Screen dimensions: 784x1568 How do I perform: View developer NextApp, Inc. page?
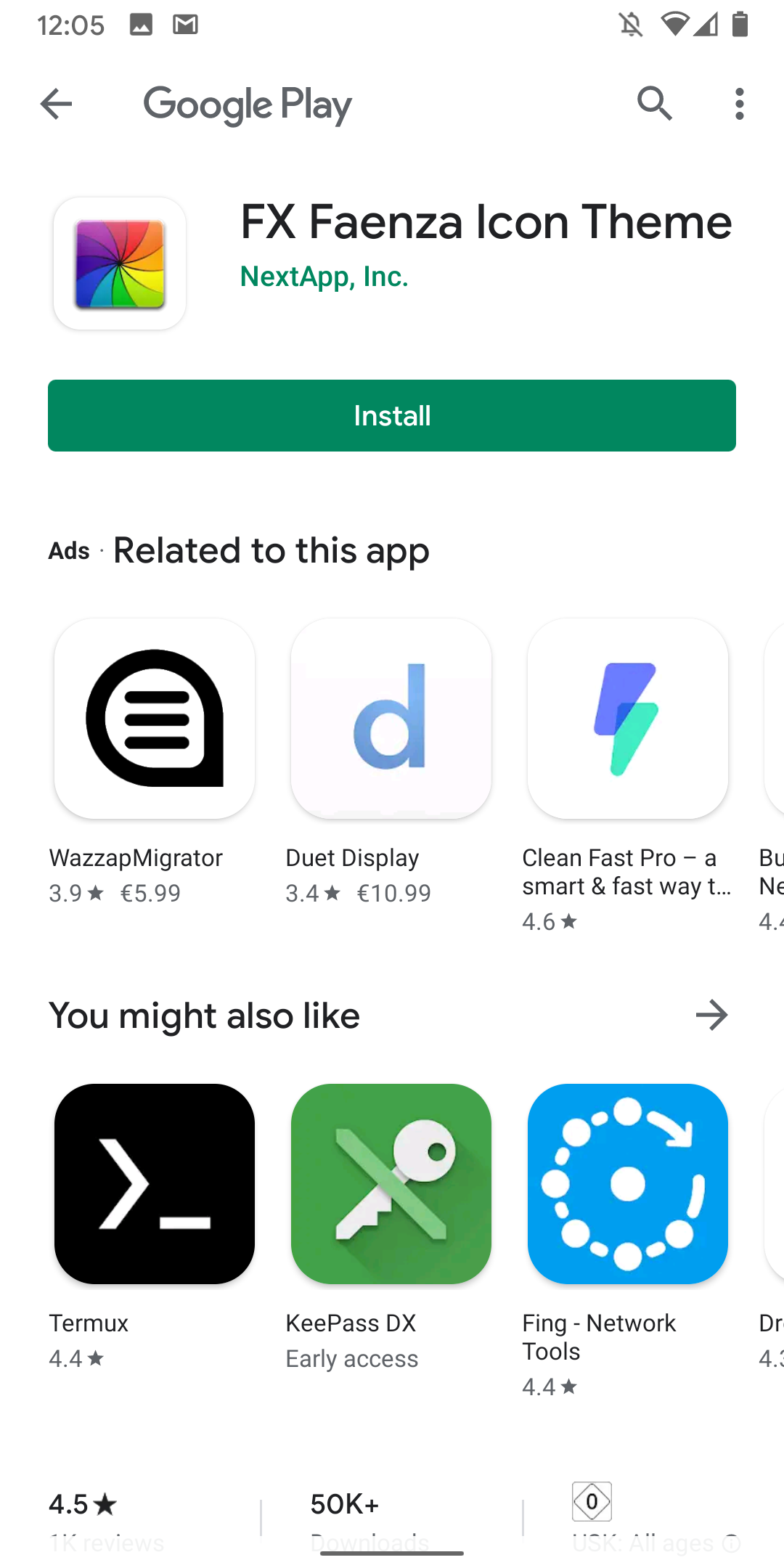pyautogui.click(x=324, y=277)
